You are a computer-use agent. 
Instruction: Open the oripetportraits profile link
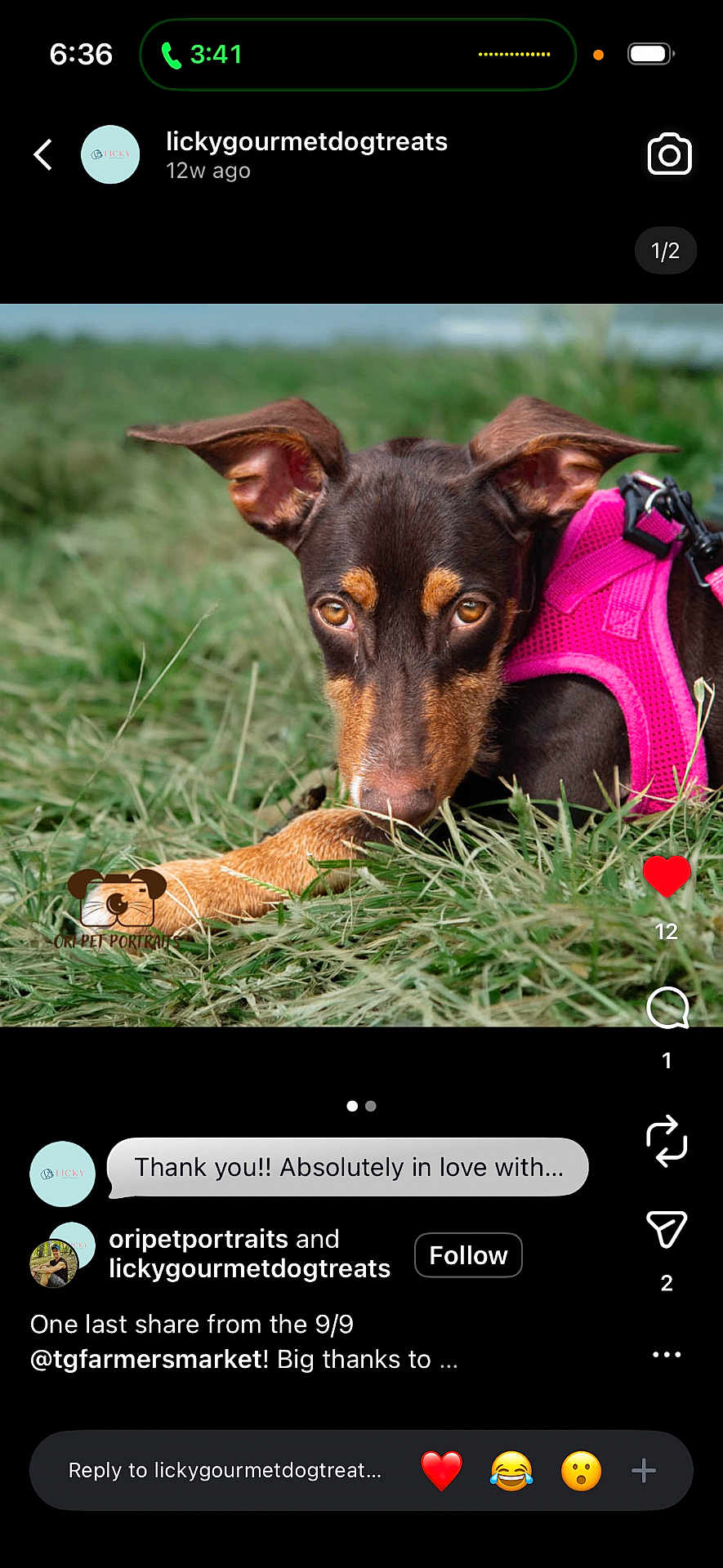click(x=199, y=1239)
